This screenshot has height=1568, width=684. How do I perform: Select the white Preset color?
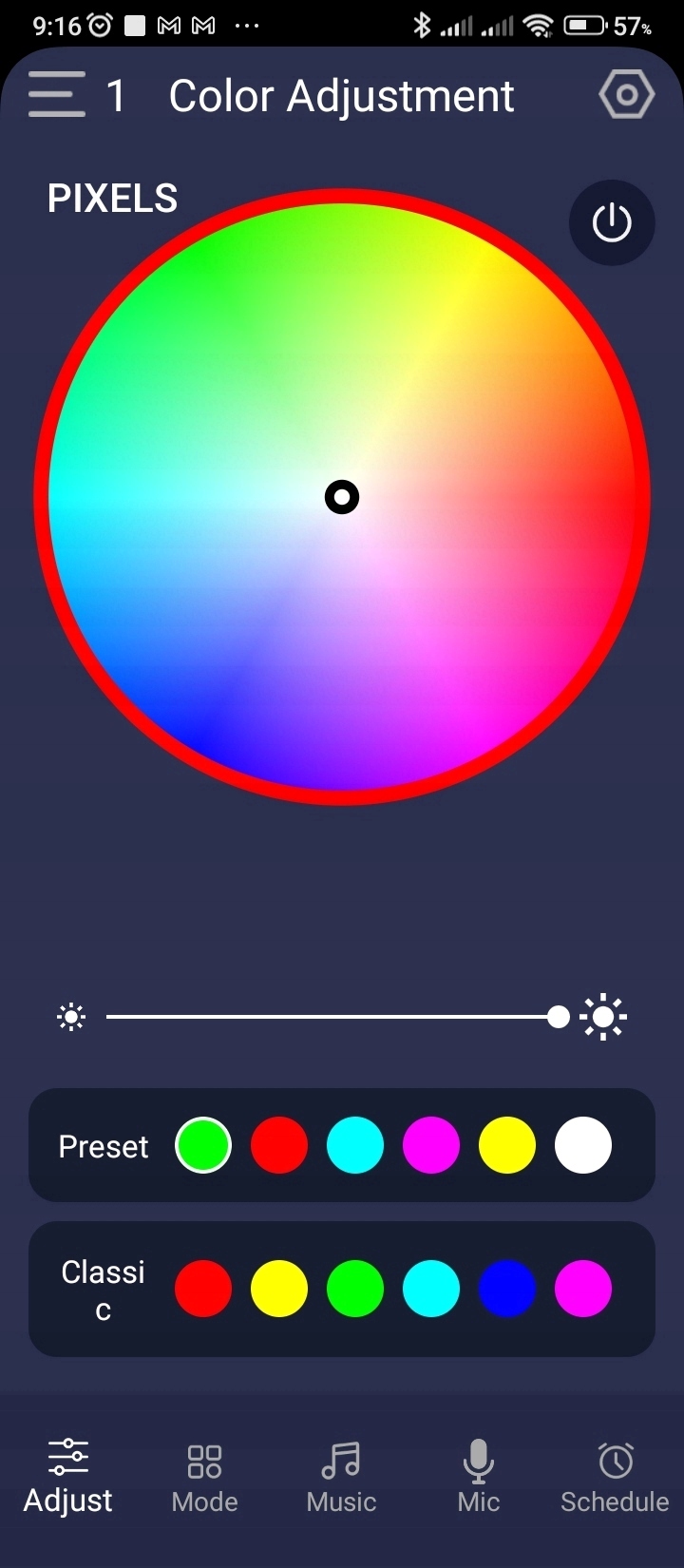(583, 1146)
